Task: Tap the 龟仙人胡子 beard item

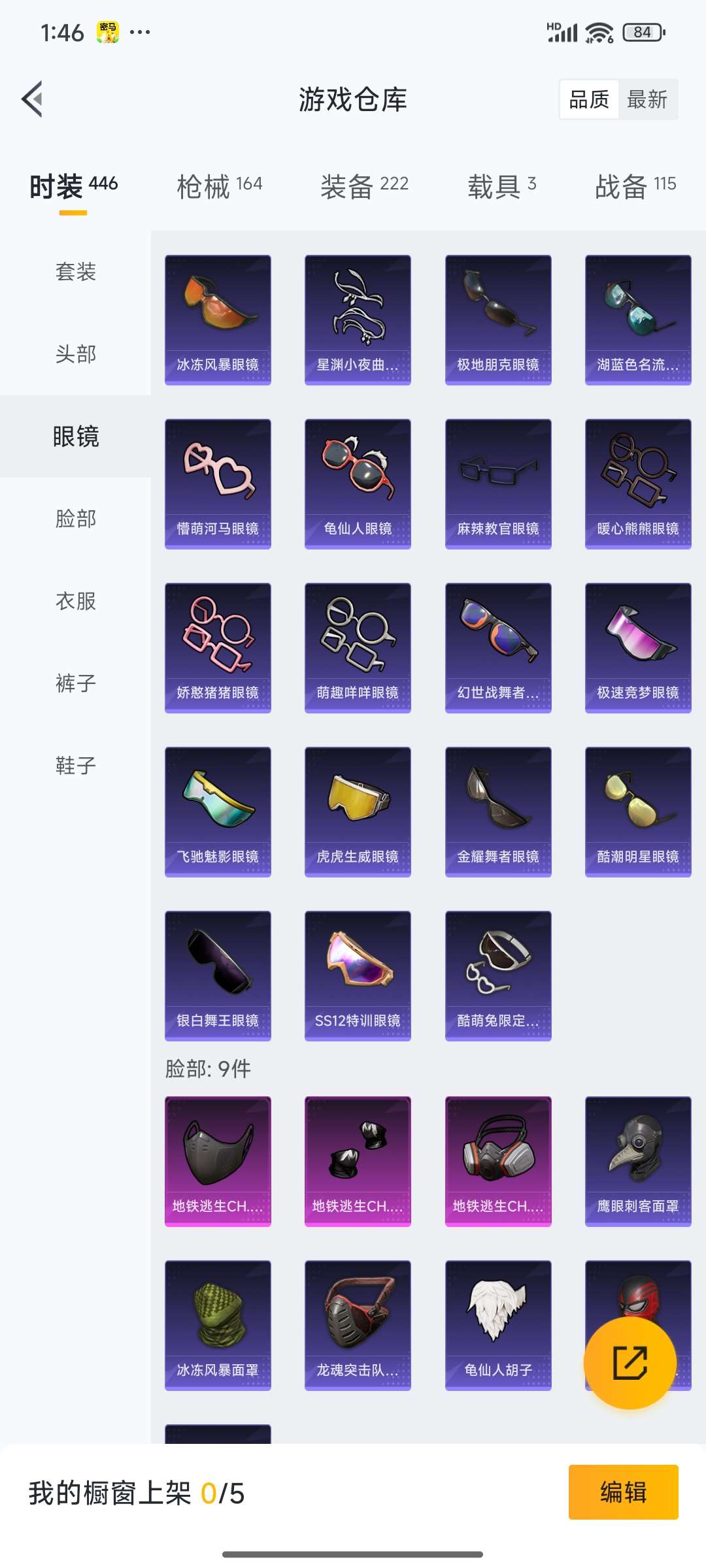Action: click(x=498, y=1326)
